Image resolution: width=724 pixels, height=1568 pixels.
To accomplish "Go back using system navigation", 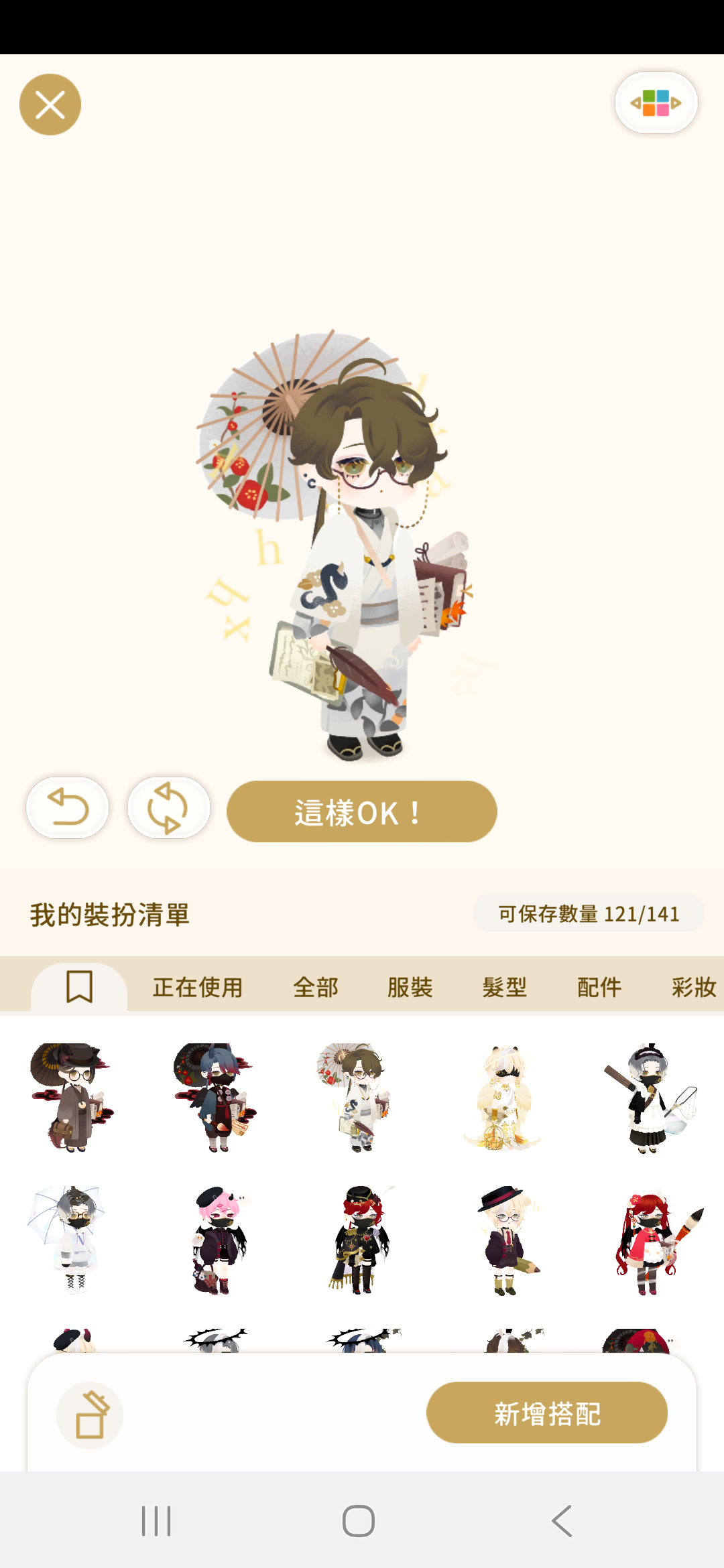I will click(x=562, y=1520).
